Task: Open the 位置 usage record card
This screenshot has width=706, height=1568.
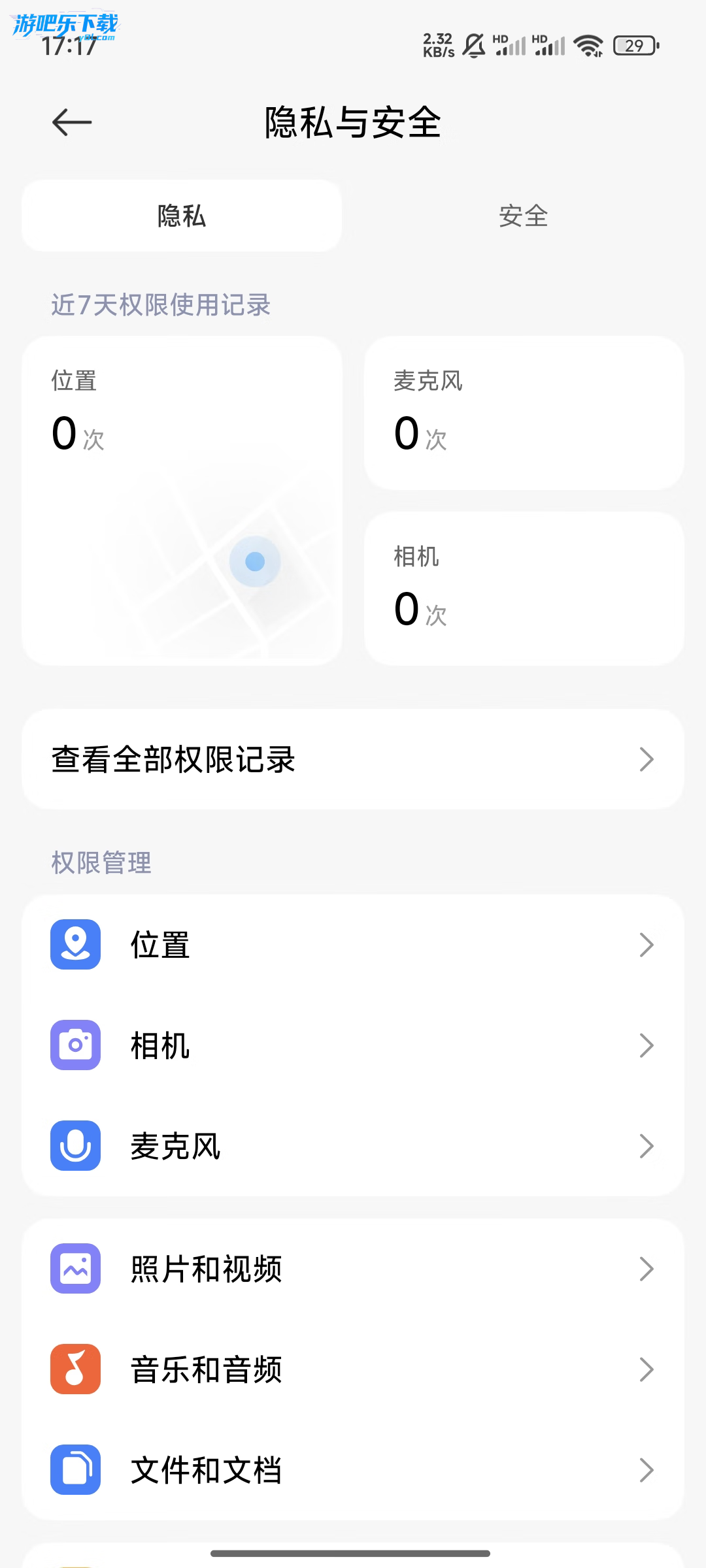Action: (182, 500)
